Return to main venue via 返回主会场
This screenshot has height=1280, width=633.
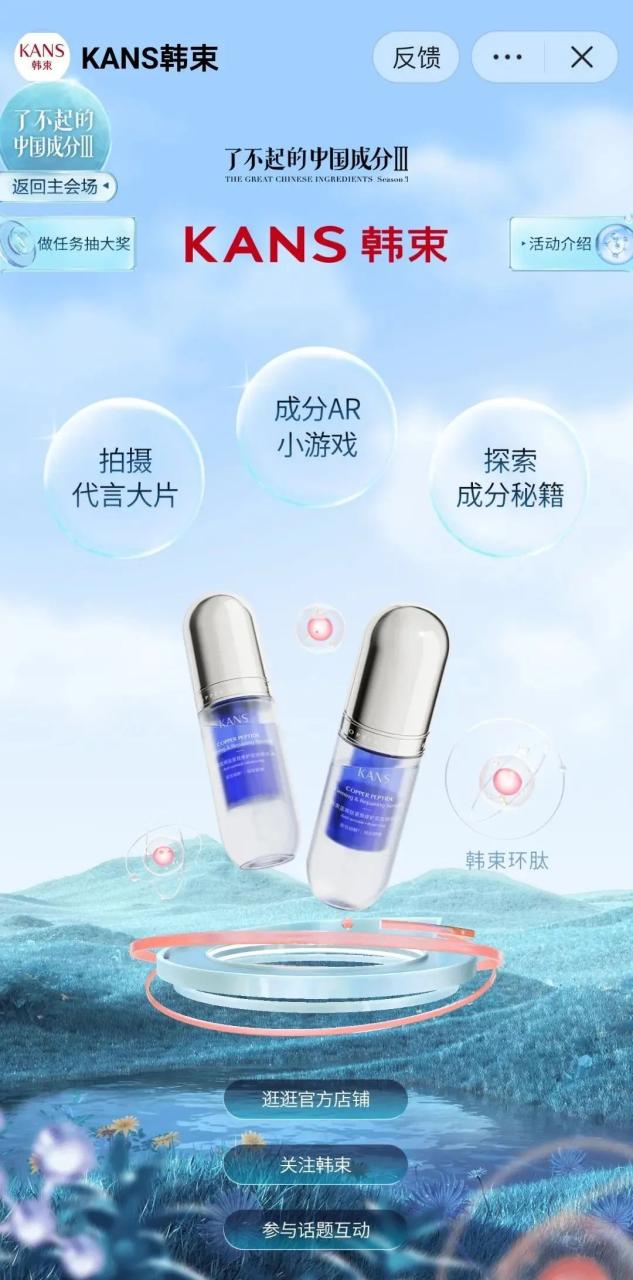(61, 186)
